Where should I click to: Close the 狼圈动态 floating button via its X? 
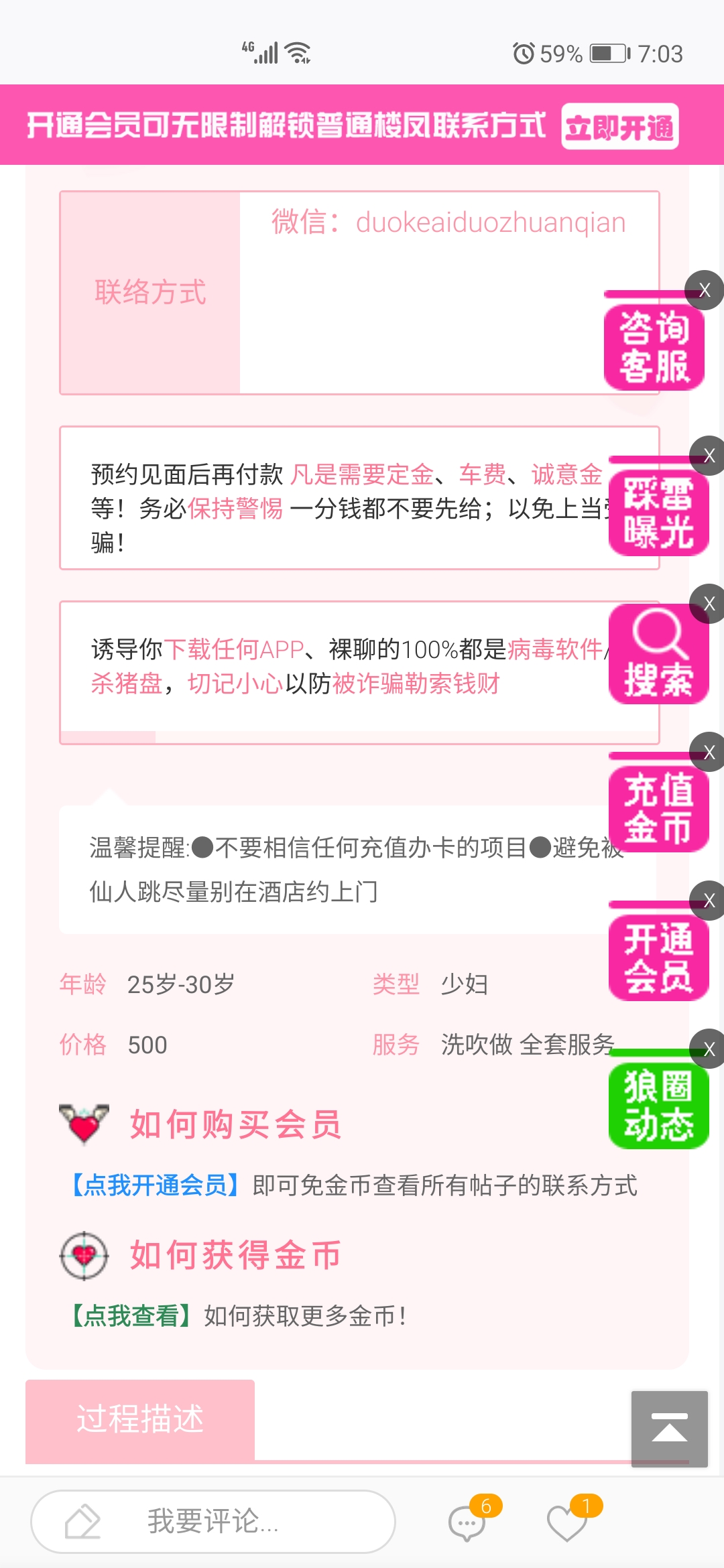709,1049
